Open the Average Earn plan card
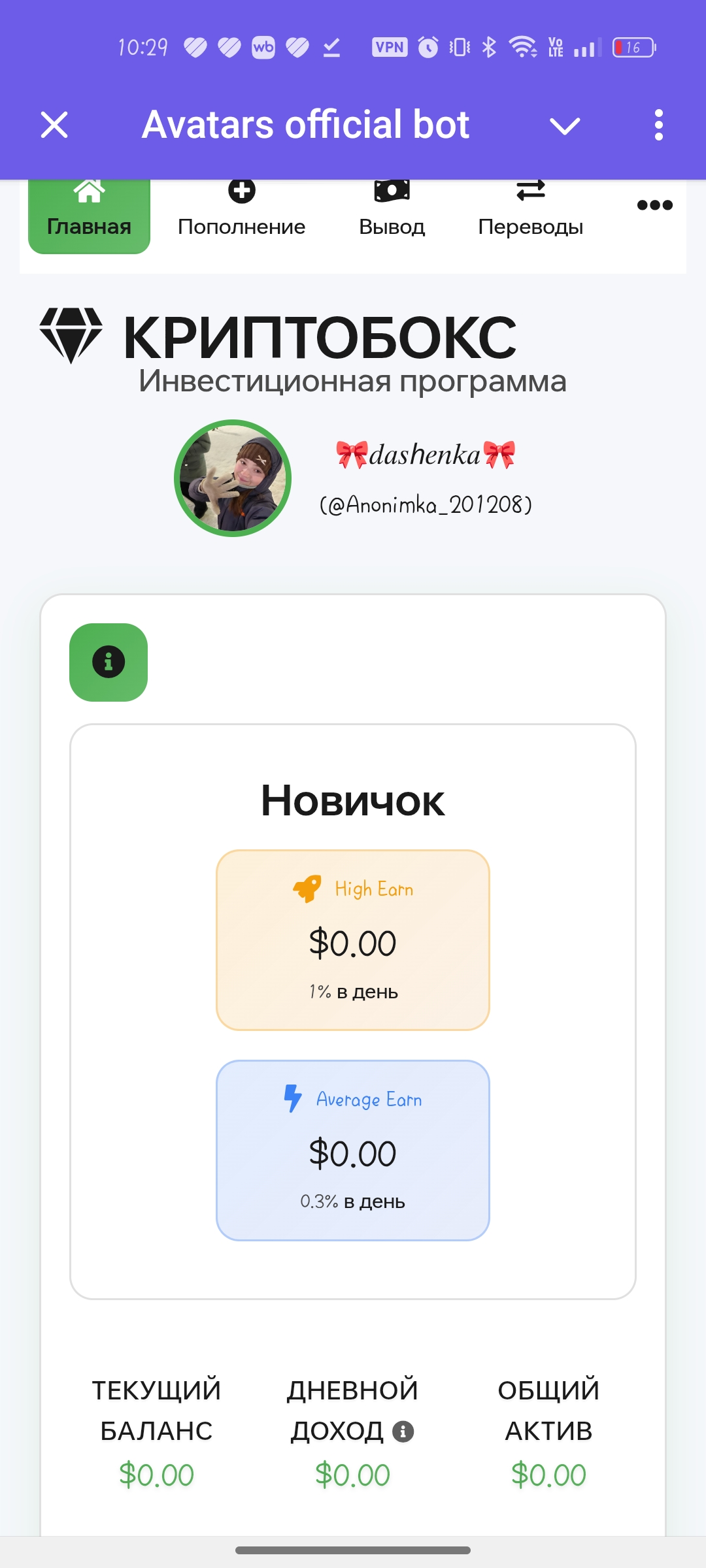 click(x=353, y=1150)
